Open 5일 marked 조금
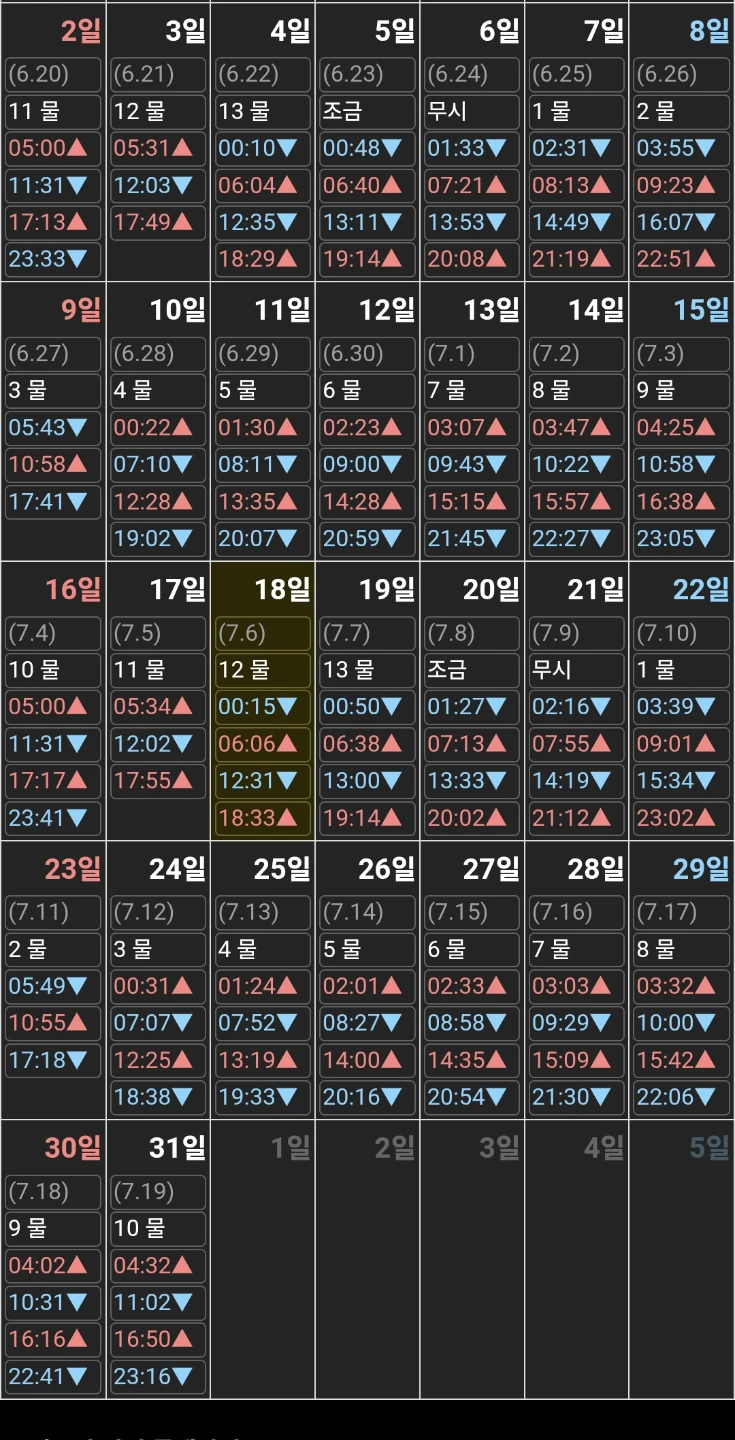 click(x=367, y=141)
